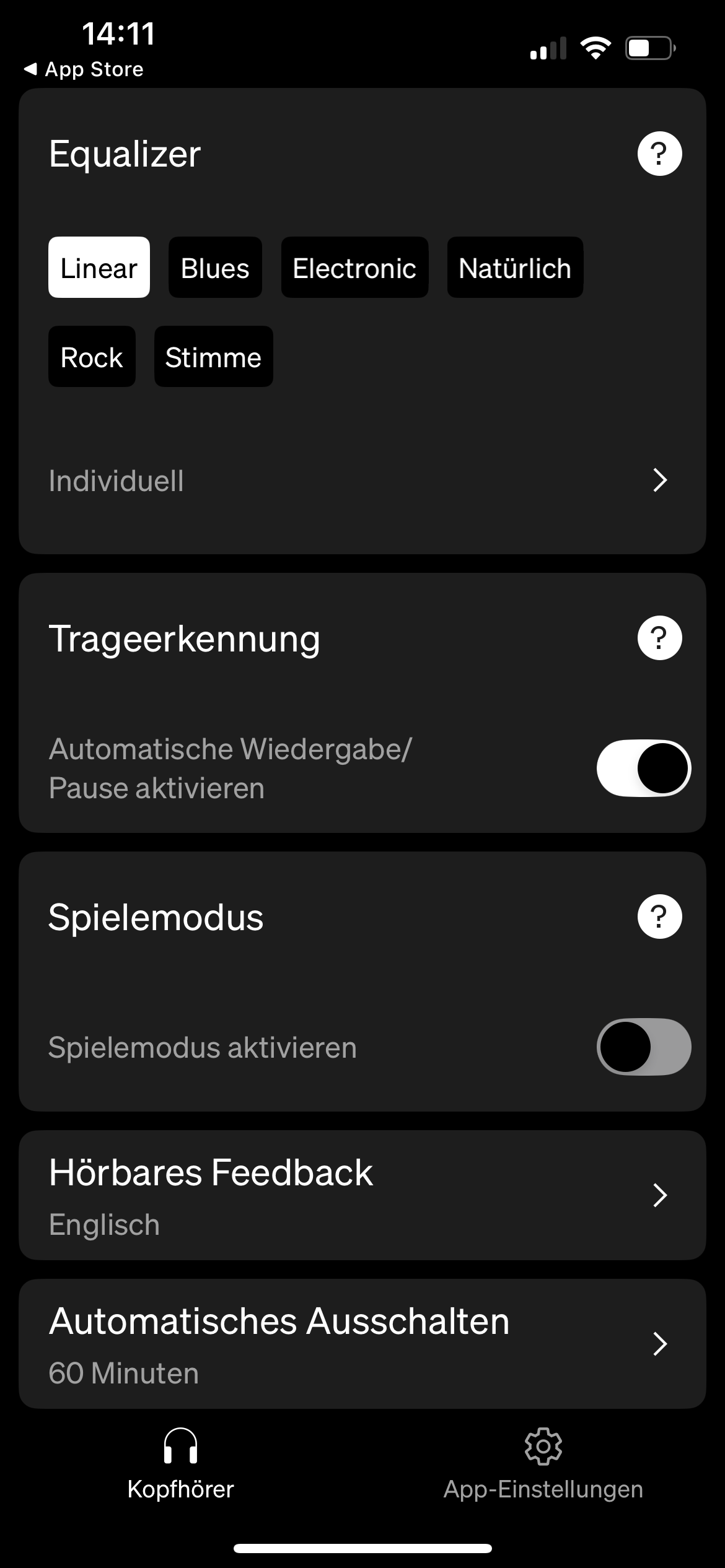The height and width of the screenshot is (1568, 725).
Task: Open the Trageerkennung help question mark
Action: click(x=659, y=638)
